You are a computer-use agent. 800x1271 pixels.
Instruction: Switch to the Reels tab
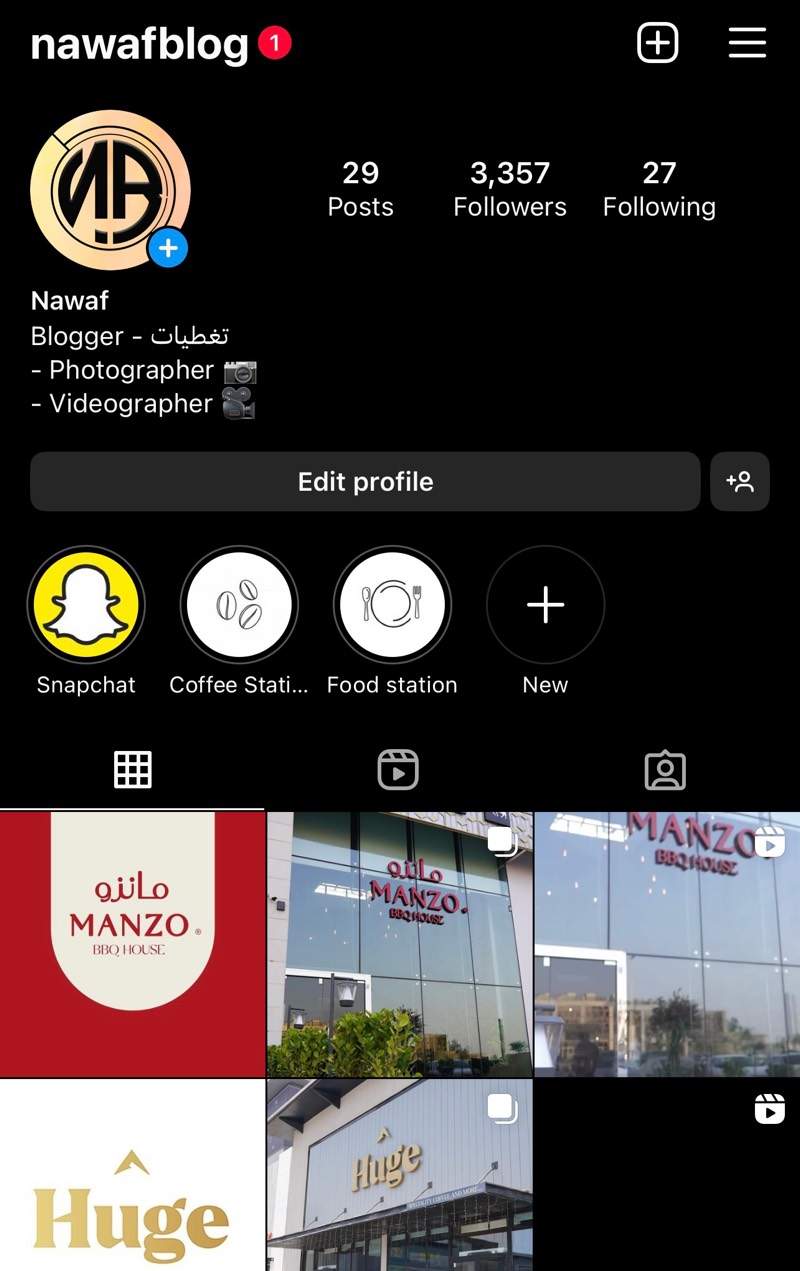coord(398,770)
